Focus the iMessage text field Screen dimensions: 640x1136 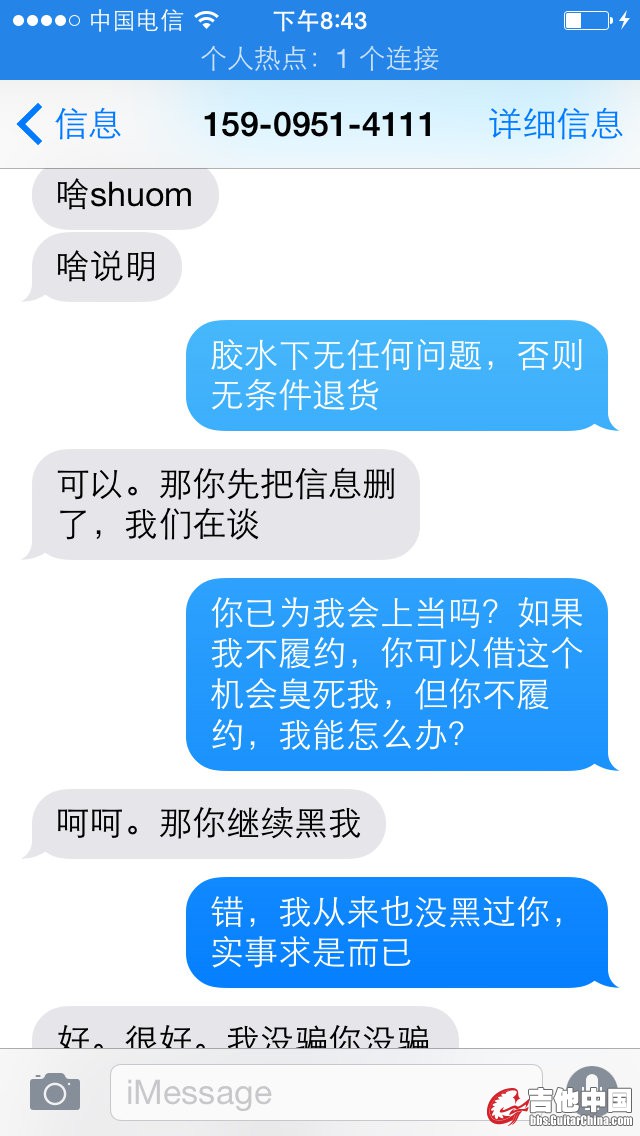coord(325,1092)
